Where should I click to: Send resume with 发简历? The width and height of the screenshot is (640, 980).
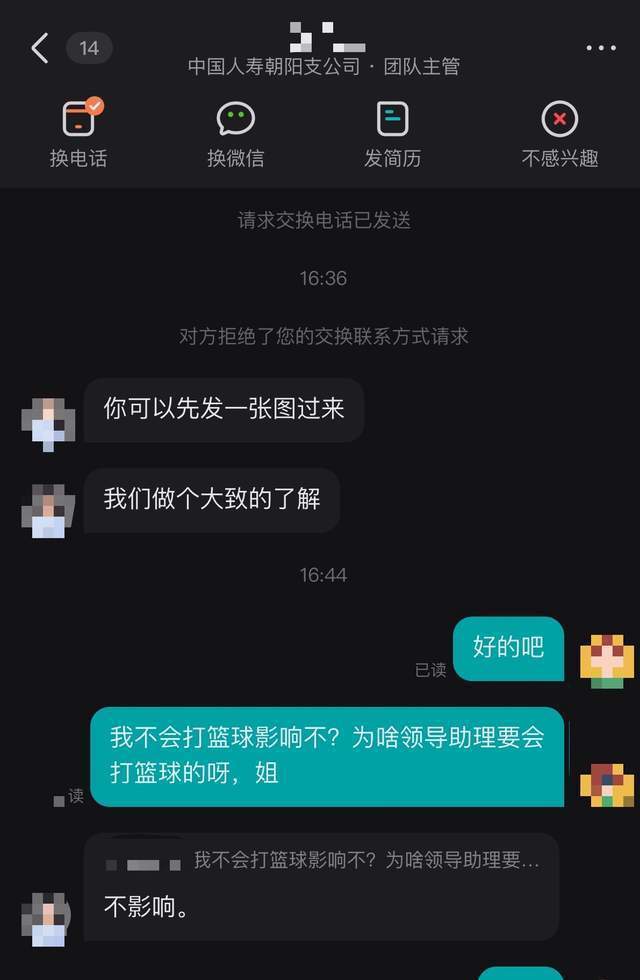click(392, 133)
